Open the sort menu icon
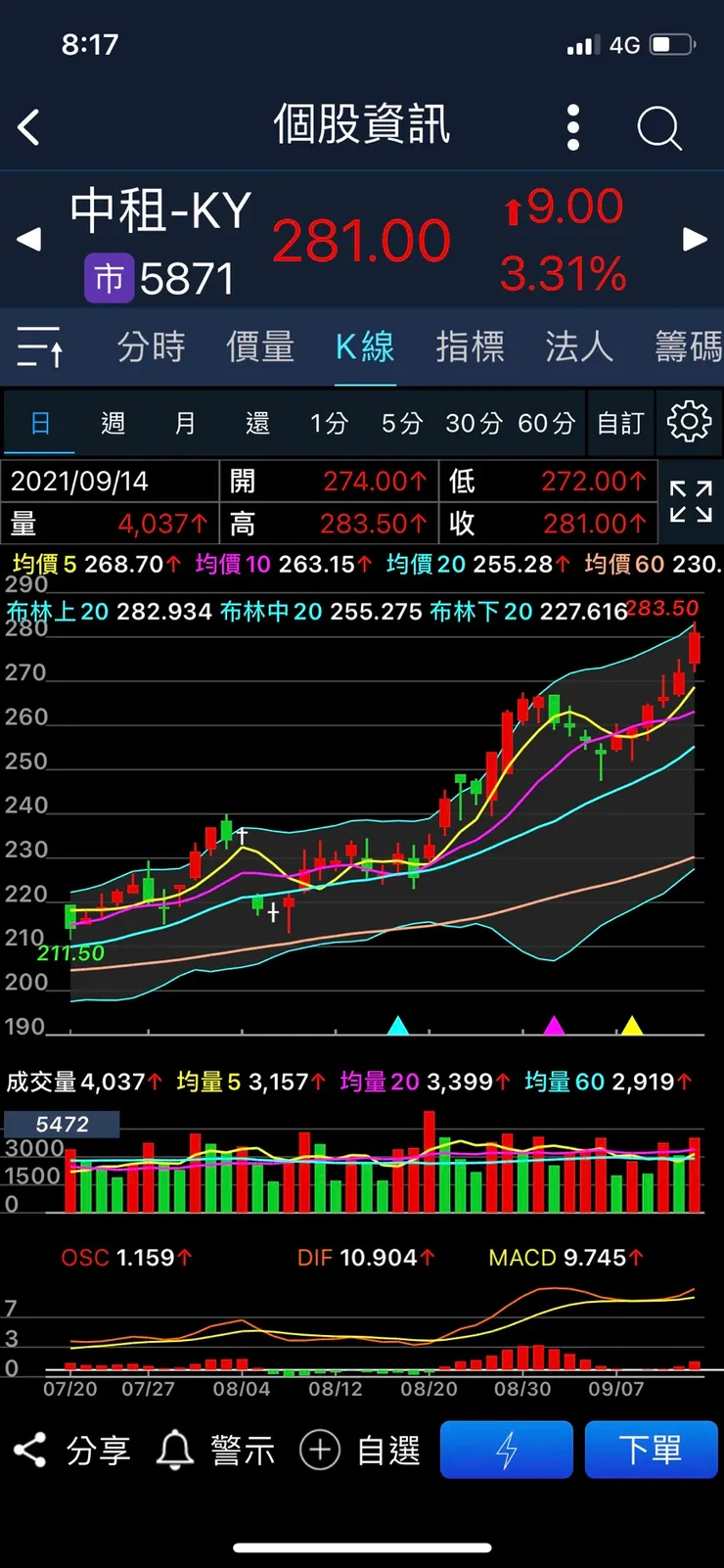 (x=41, y=346)
